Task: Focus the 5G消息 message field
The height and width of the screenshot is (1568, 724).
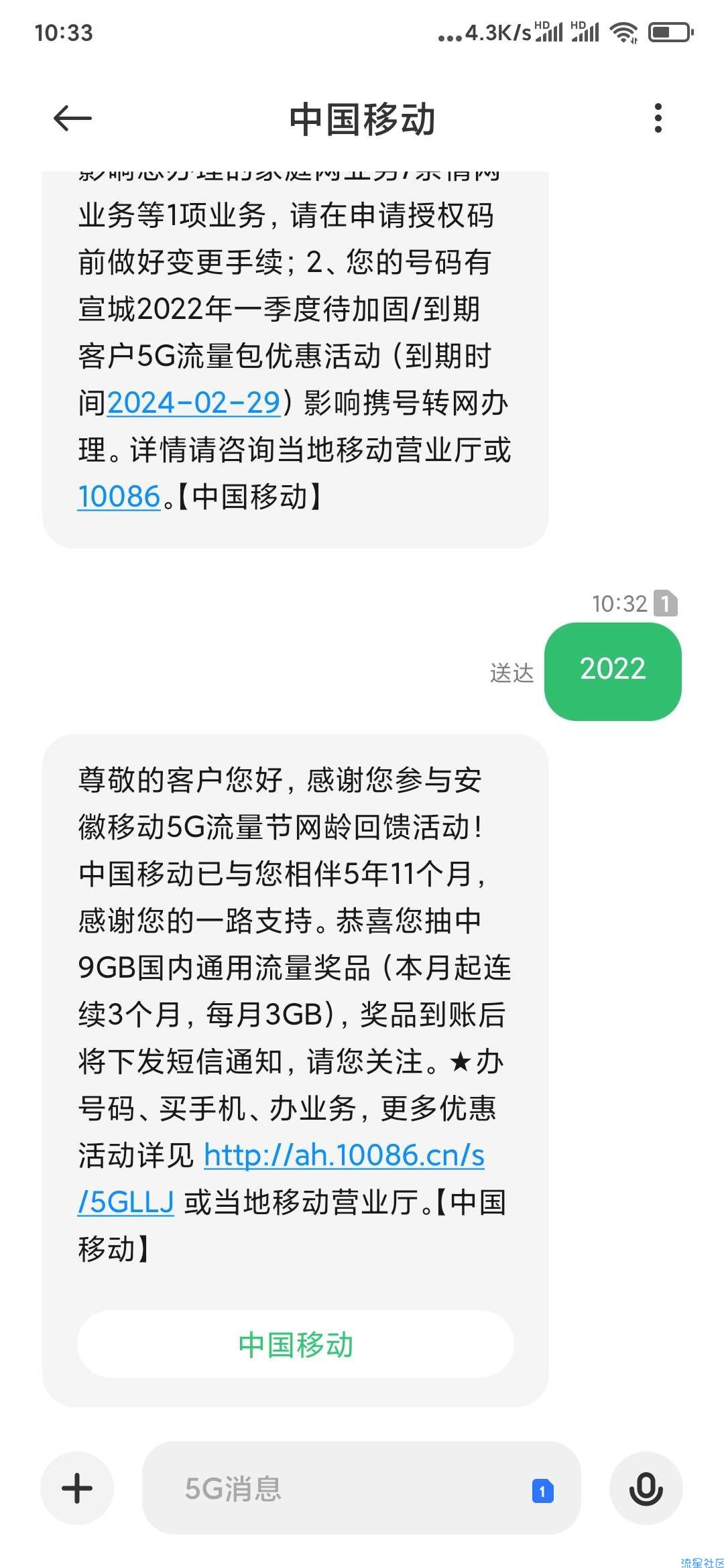Action: [x=322, y=1488]
